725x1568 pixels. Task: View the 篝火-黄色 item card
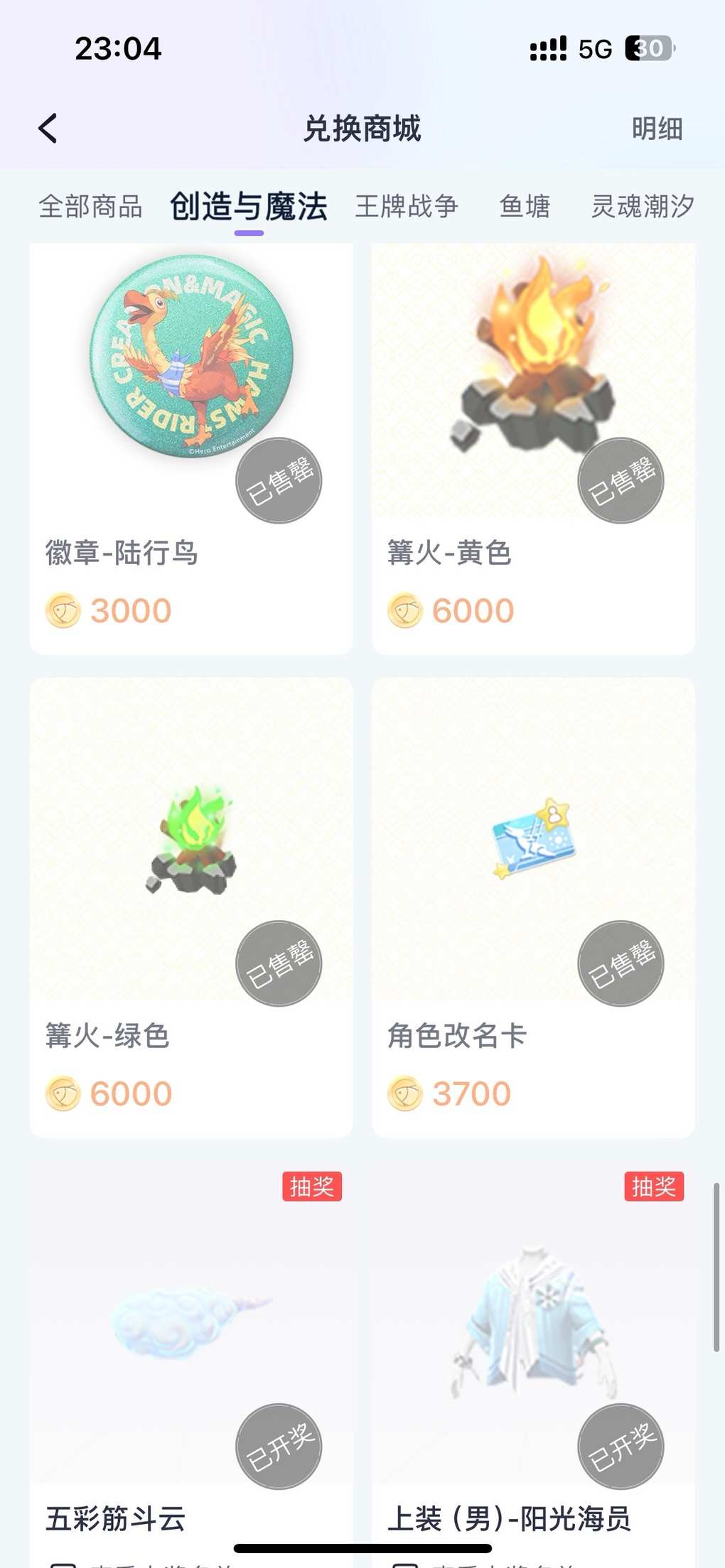533,448
